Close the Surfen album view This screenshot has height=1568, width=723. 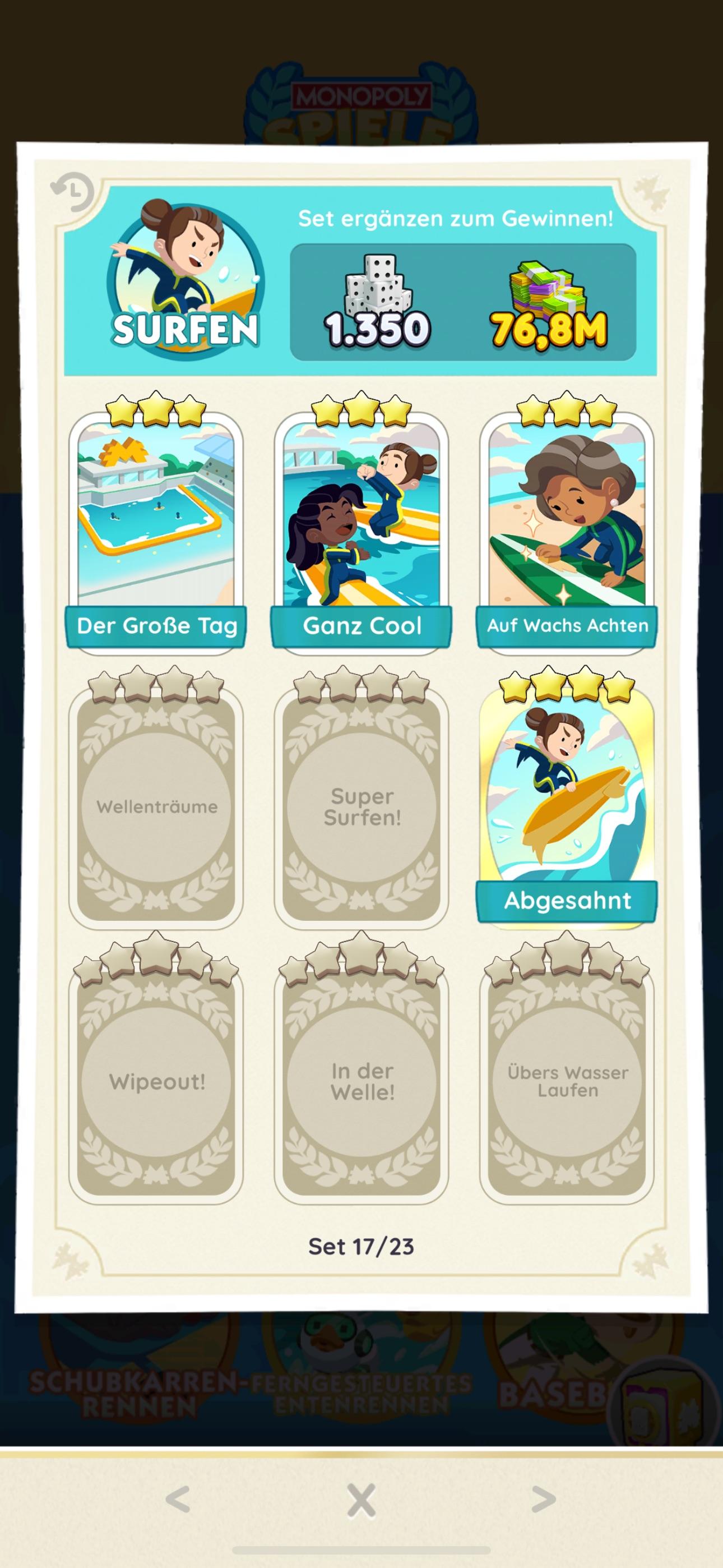(x=361, y=1498)
